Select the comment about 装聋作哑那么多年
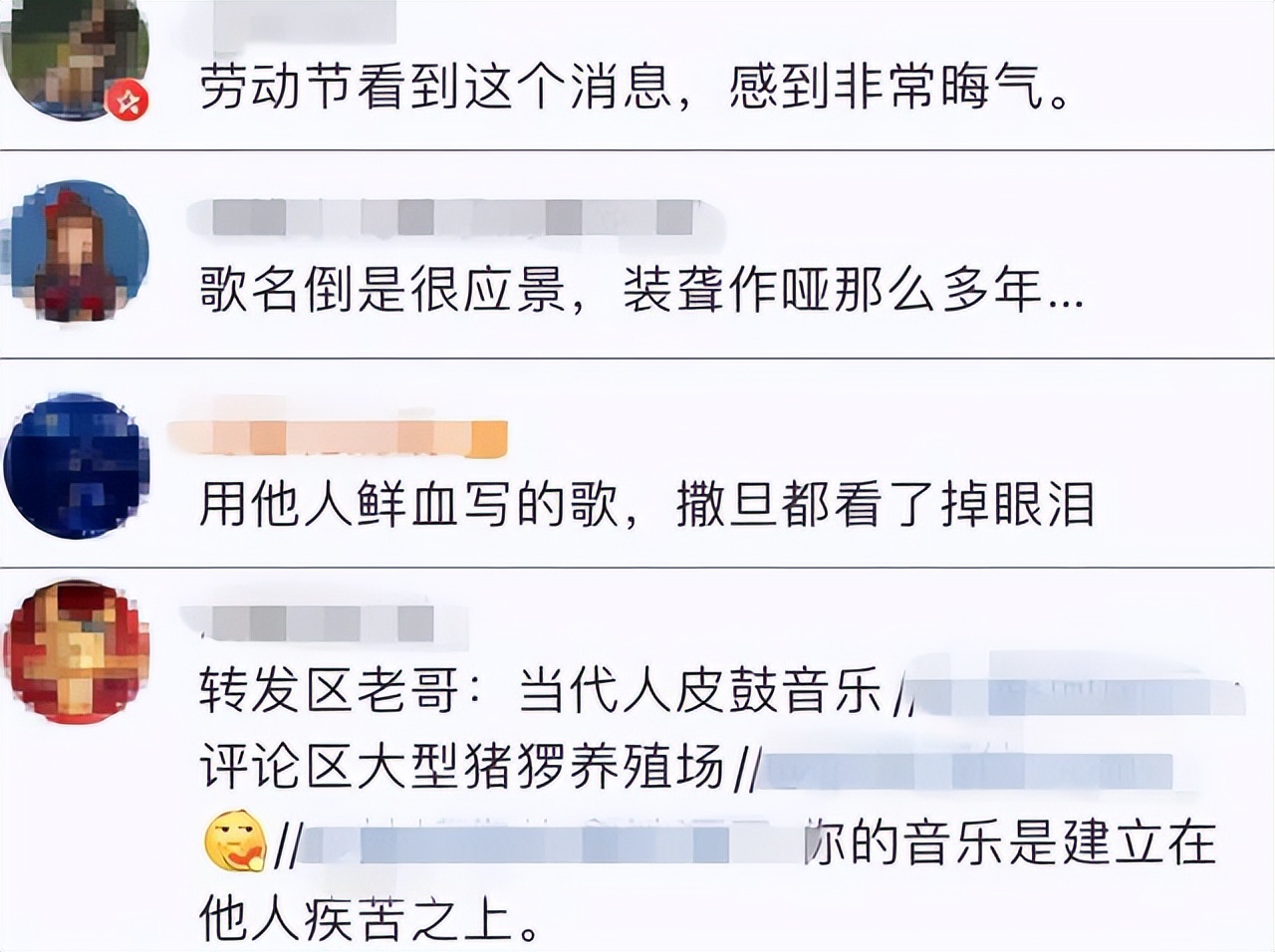 click(640, 293)
